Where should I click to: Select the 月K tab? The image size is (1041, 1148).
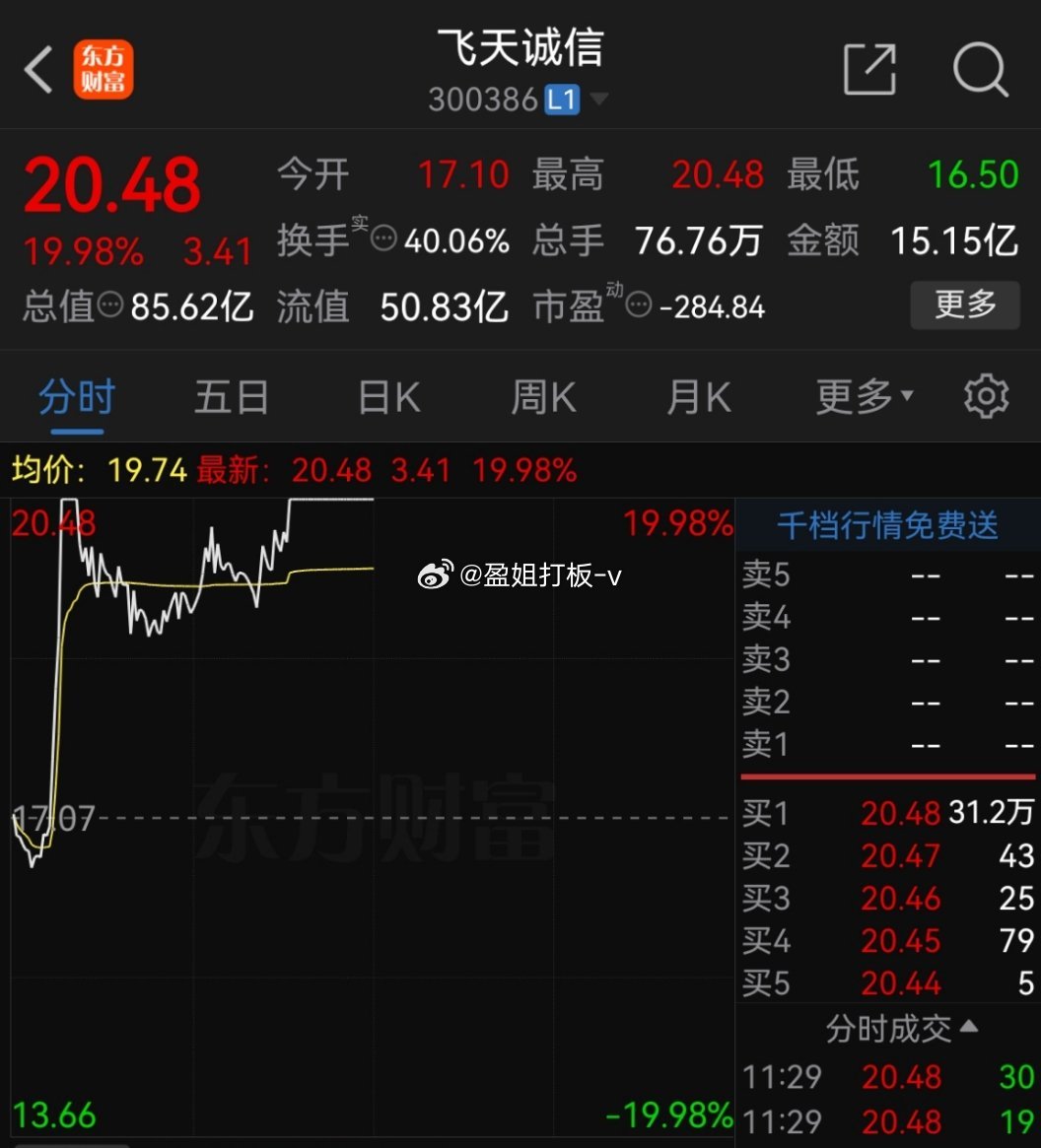click(x=697, y=395)
